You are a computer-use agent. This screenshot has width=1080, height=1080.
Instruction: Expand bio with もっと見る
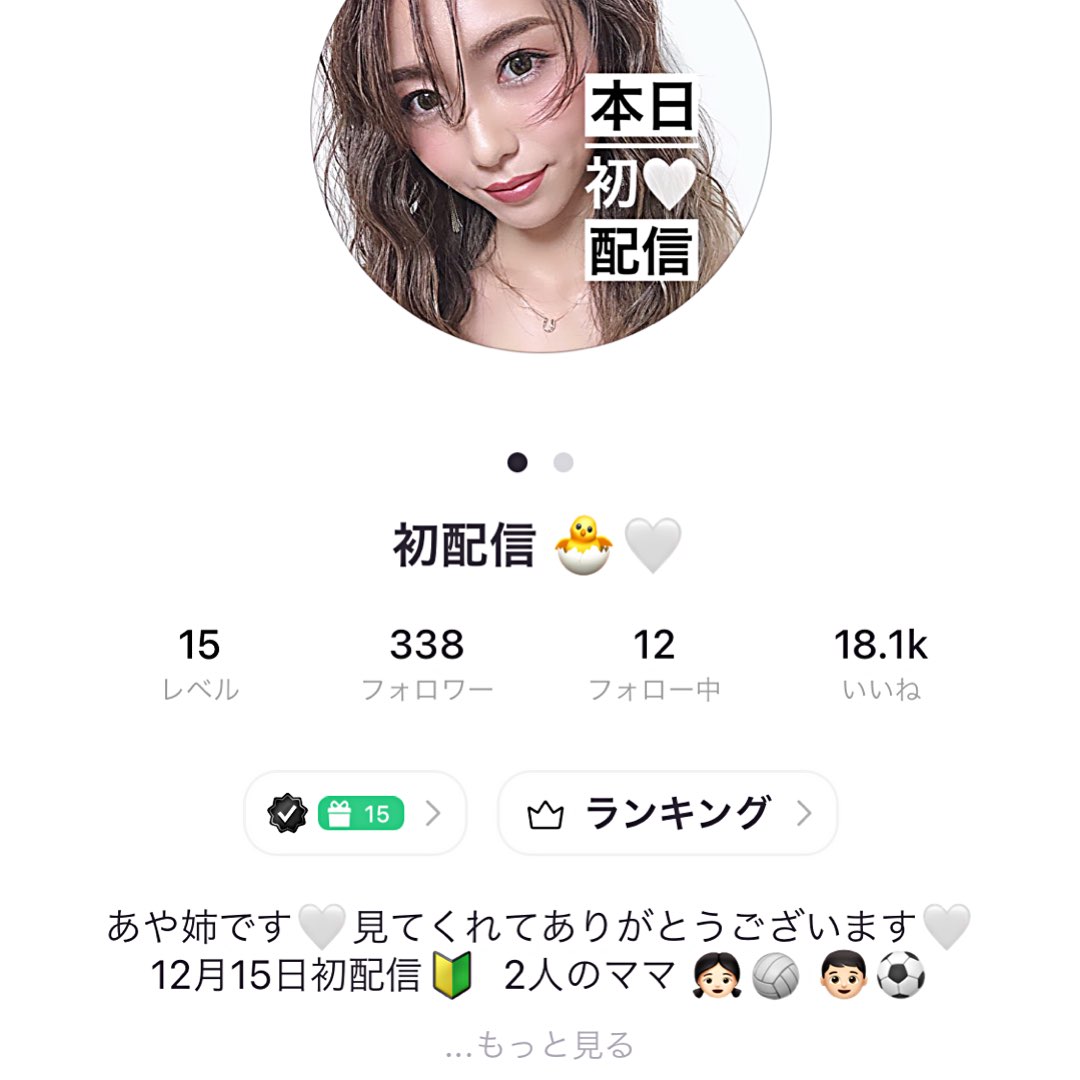pos(540,1045)
